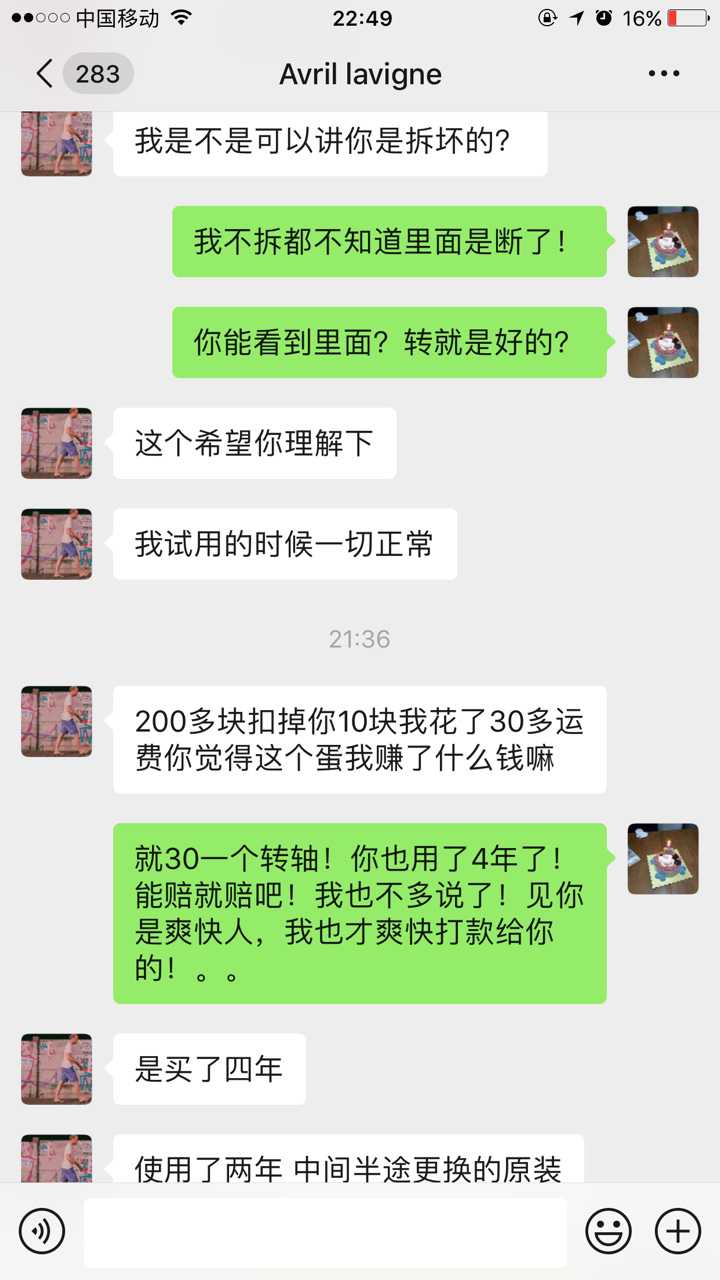Open the emoji picker
This screenshot has height=1280, width=720.
[608, 1231]
